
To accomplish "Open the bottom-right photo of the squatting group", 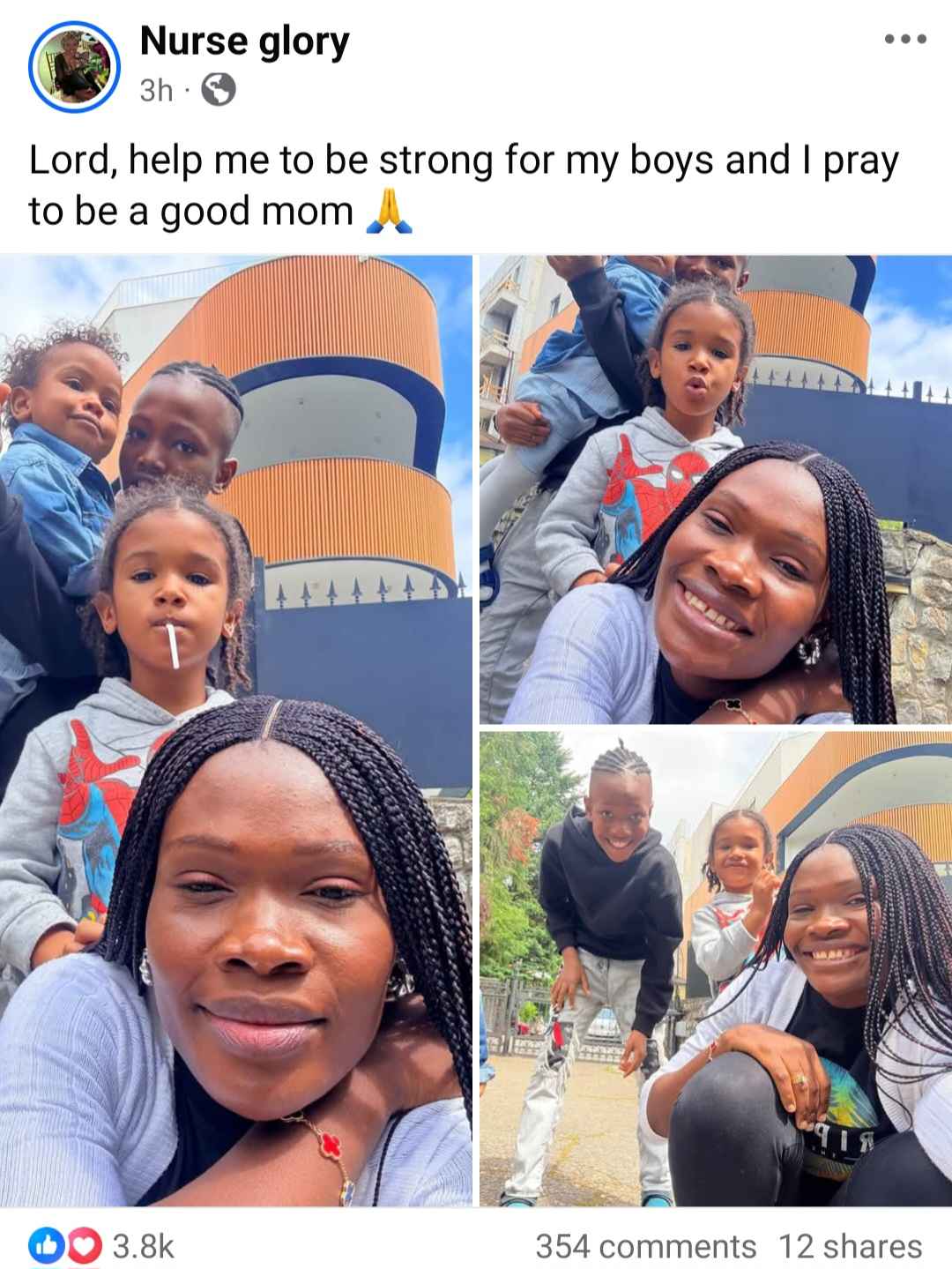I will pos(715,967).
